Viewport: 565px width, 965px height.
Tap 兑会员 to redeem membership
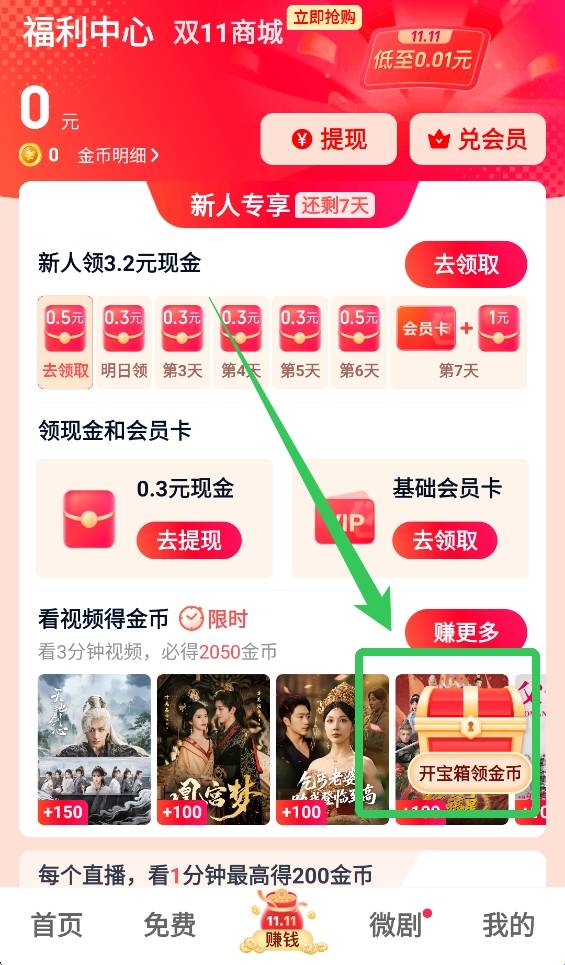tap(478, 139)
